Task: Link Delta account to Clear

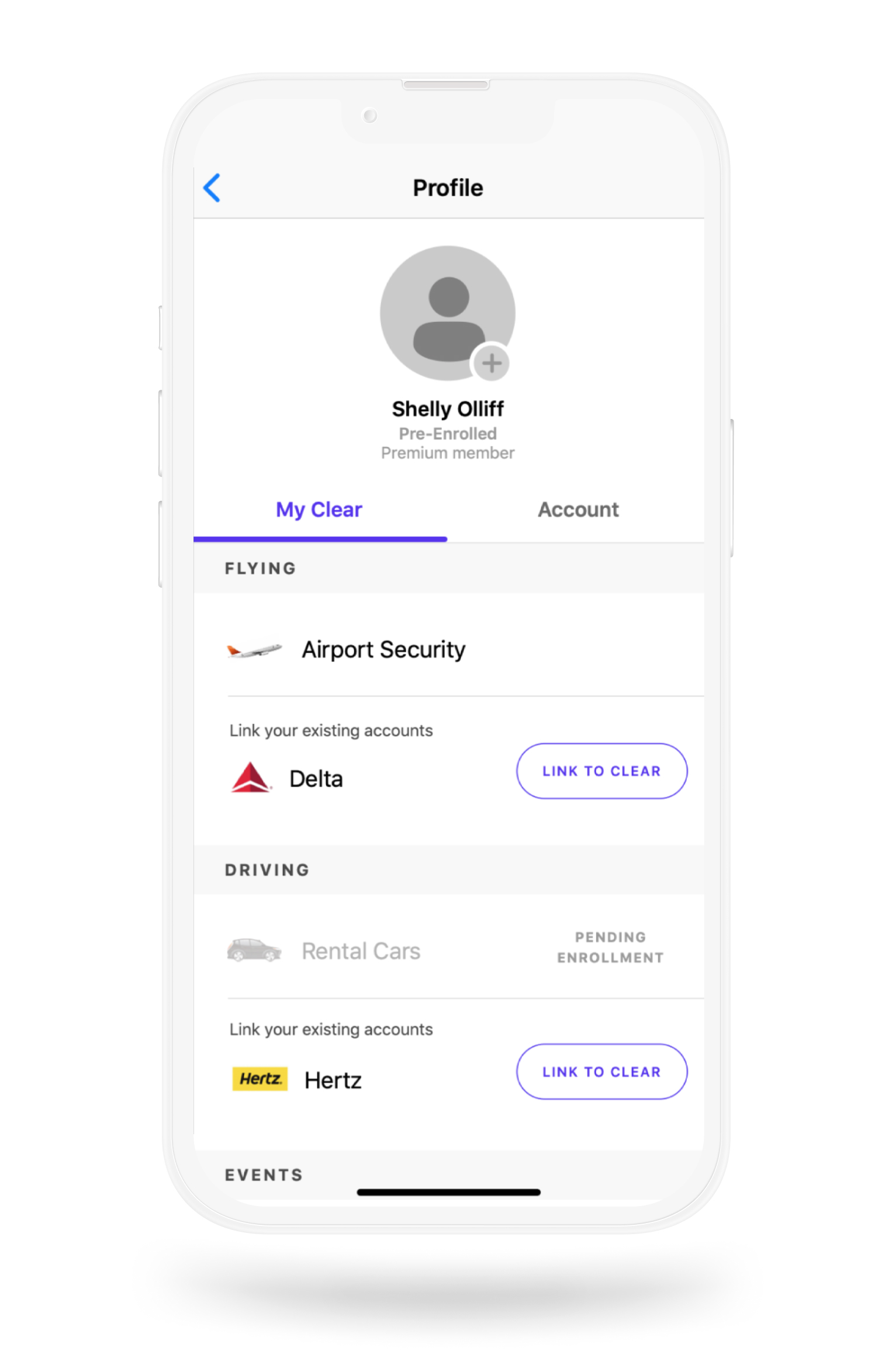Action: [x=601, y=771]
